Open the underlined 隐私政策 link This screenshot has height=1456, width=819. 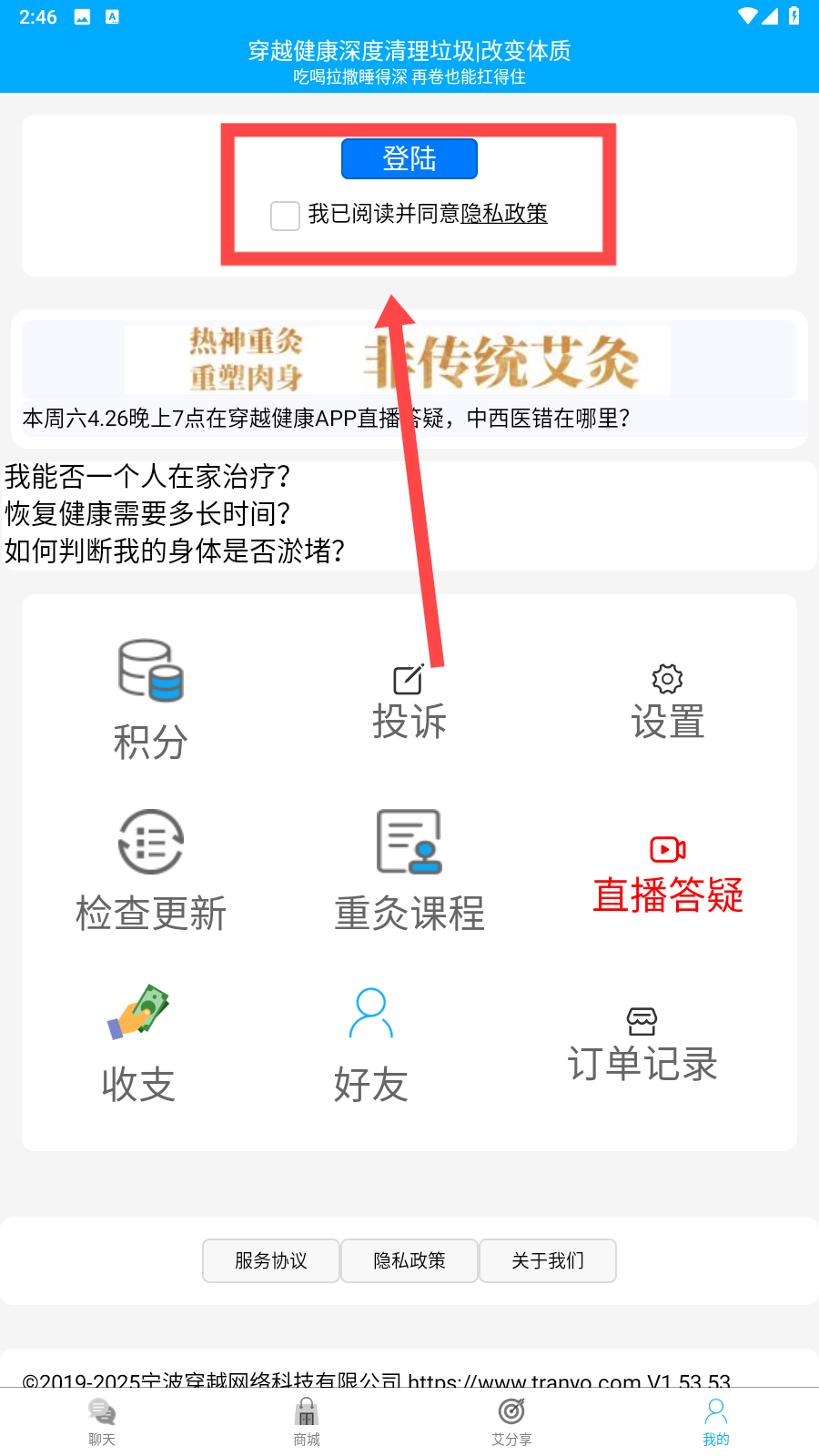tap(504, 214)
